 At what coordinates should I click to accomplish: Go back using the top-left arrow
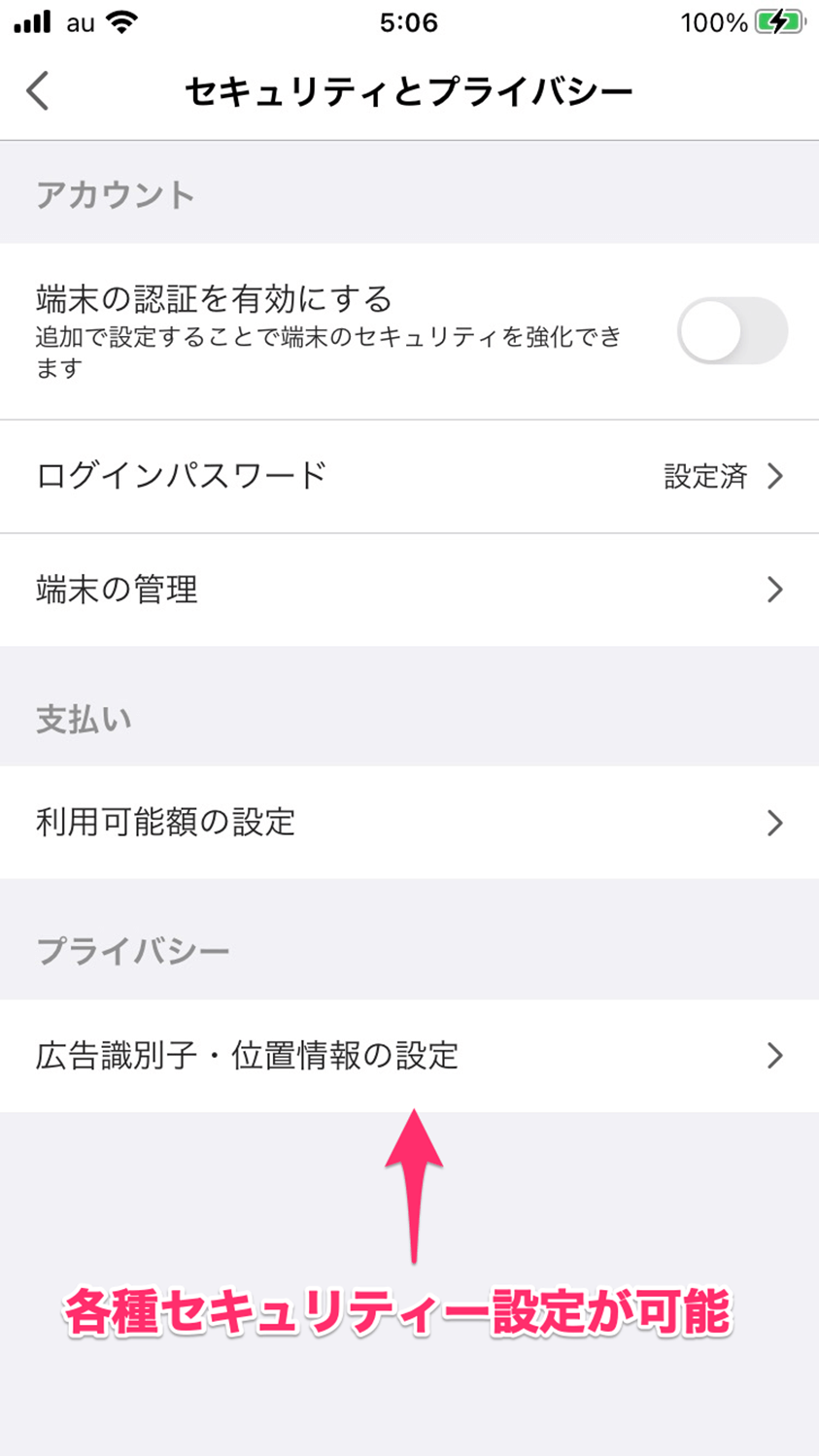(38, 91)
